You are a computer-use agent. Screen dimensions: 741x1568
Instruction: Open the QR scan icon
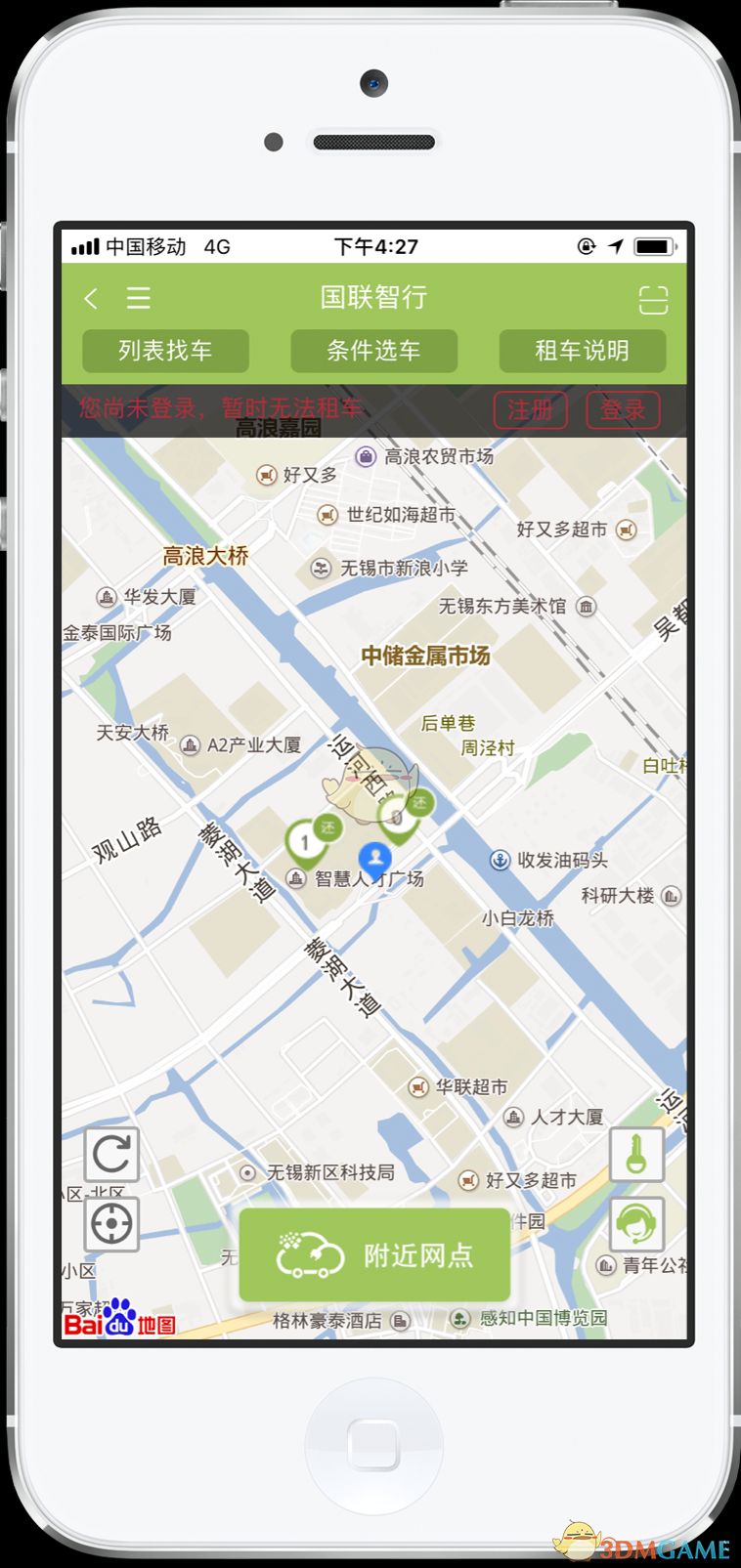653,300
